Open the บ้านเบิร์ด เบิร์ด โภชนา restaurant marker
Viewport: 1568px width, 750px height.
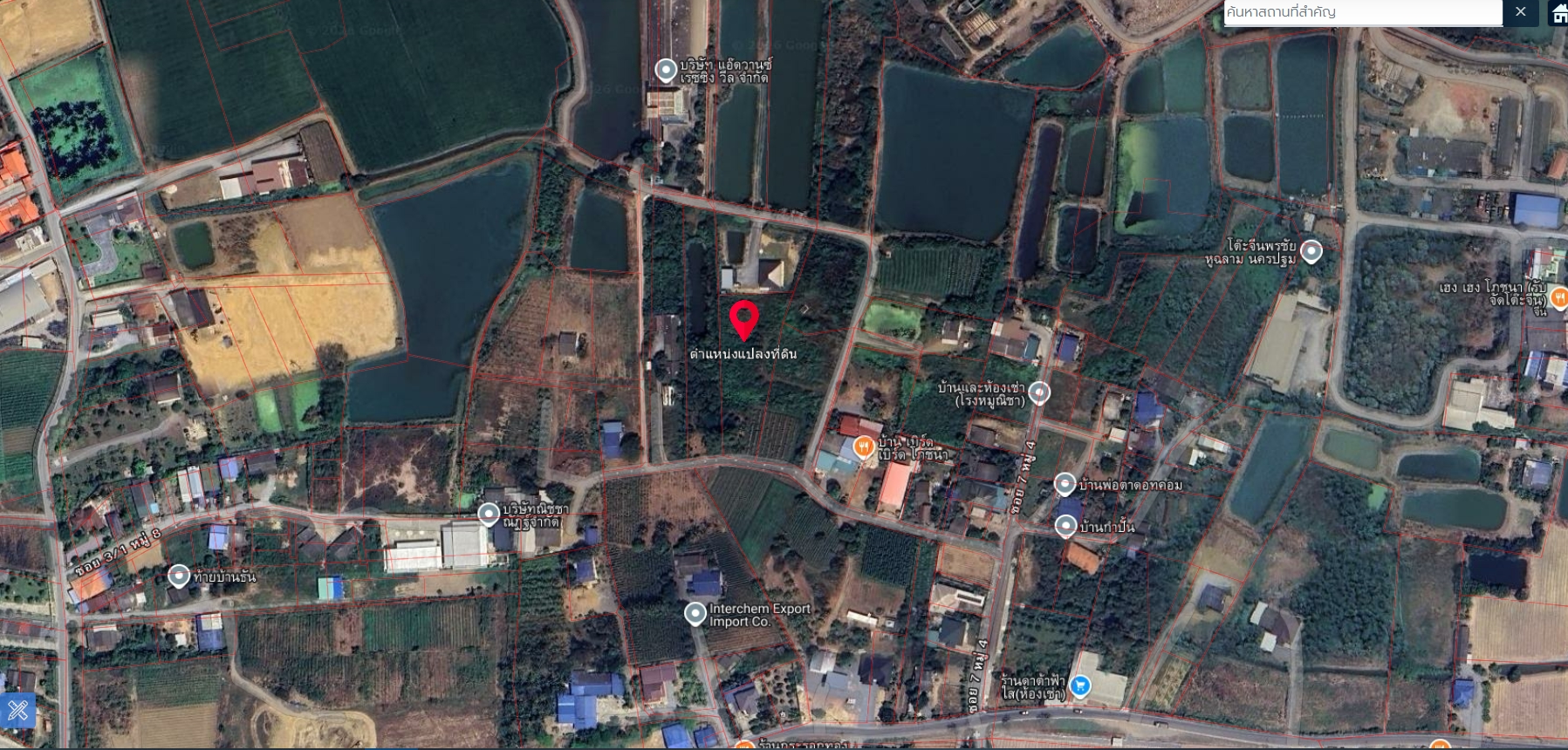864,447
